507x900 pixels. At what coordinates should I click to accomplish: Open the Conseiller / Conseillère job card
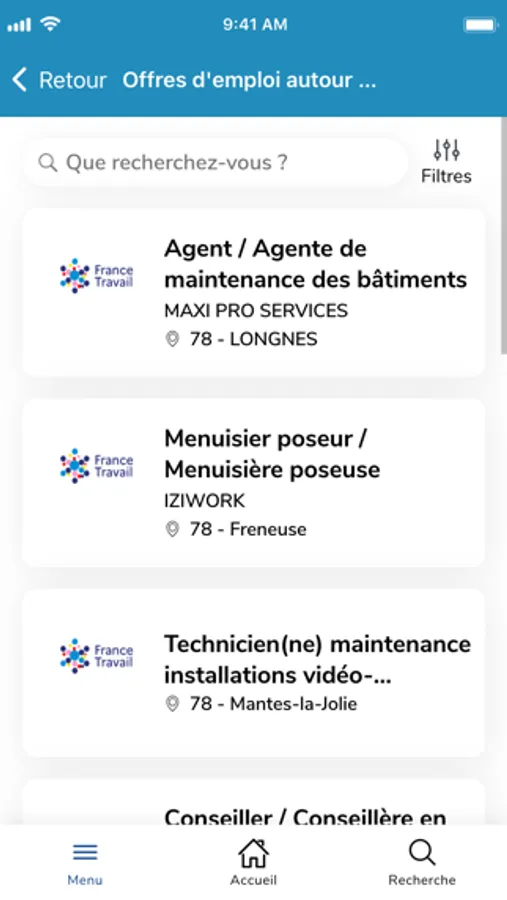pos(253,802)
